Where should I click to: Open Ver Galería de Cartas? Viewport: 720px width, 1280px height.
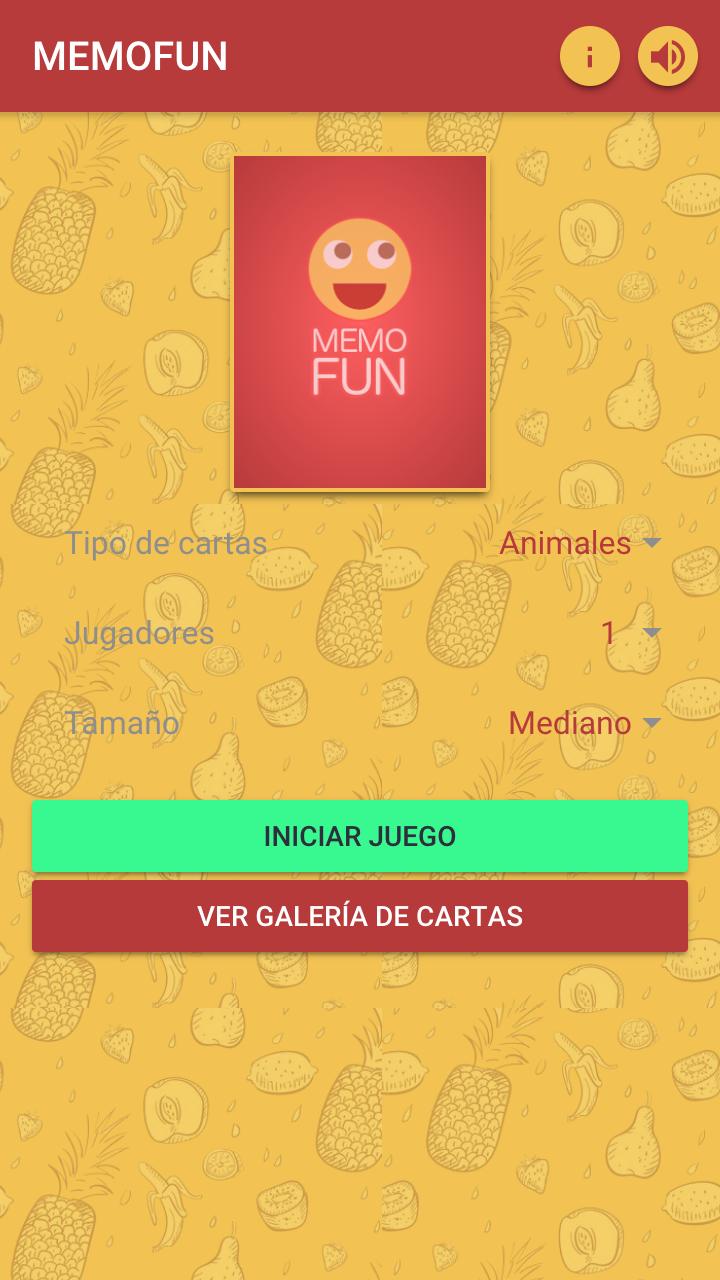(359, 915)
